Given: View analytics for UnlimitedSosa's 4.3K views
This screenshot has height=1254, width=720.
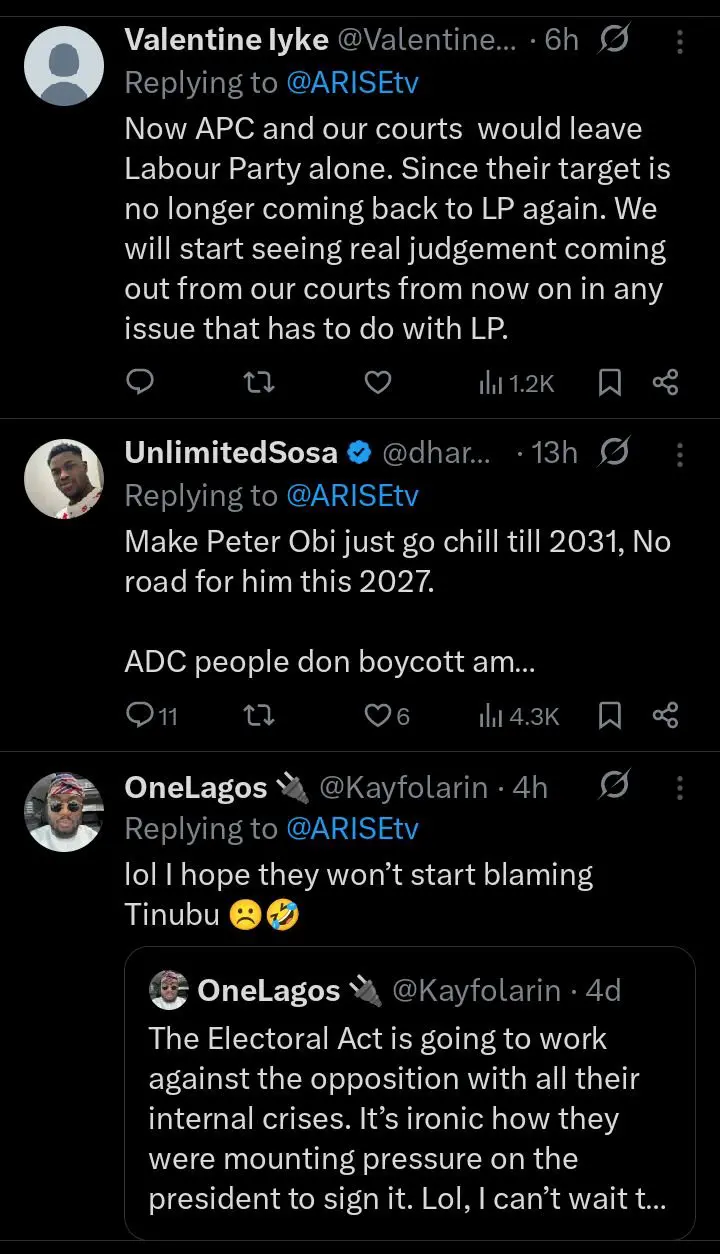Looking at the screenshot, I should pos(519,715).
